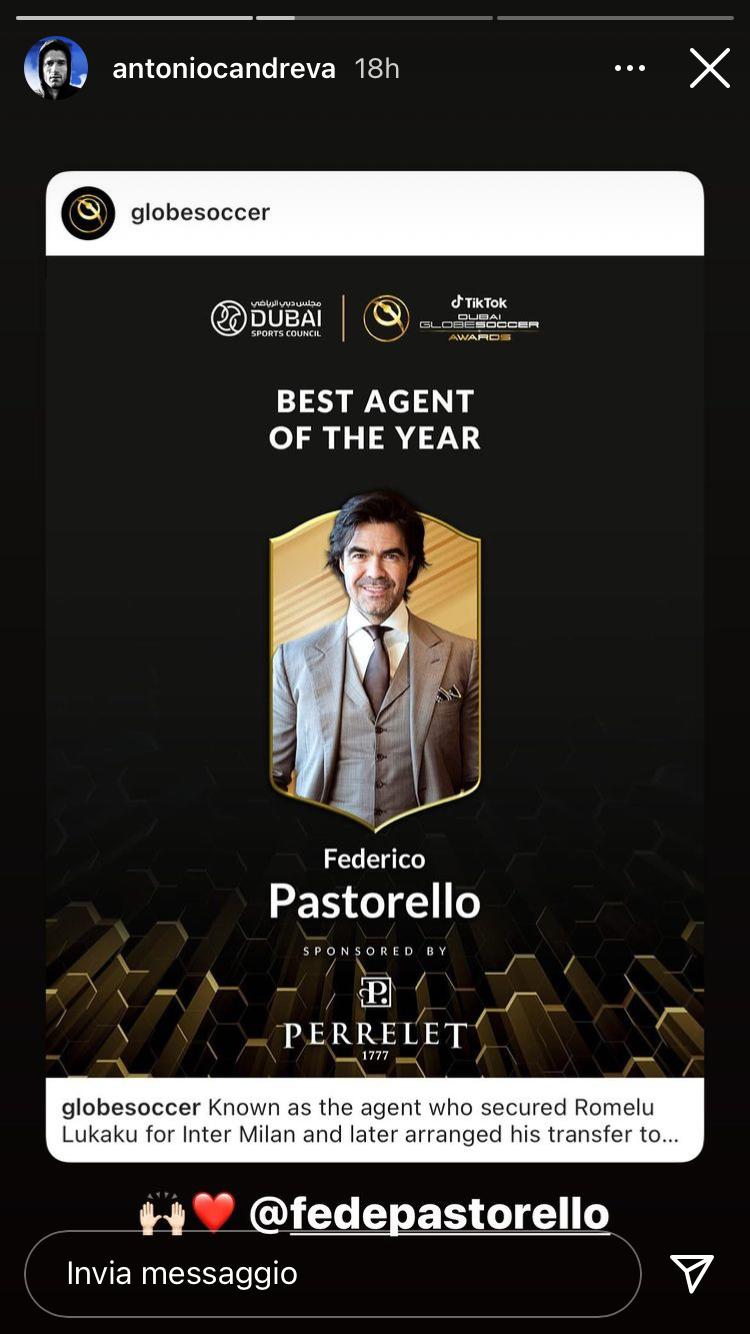Screen dimensions: 750x1334
Task: Share this story via paper plane
Action: point(692,1273)
